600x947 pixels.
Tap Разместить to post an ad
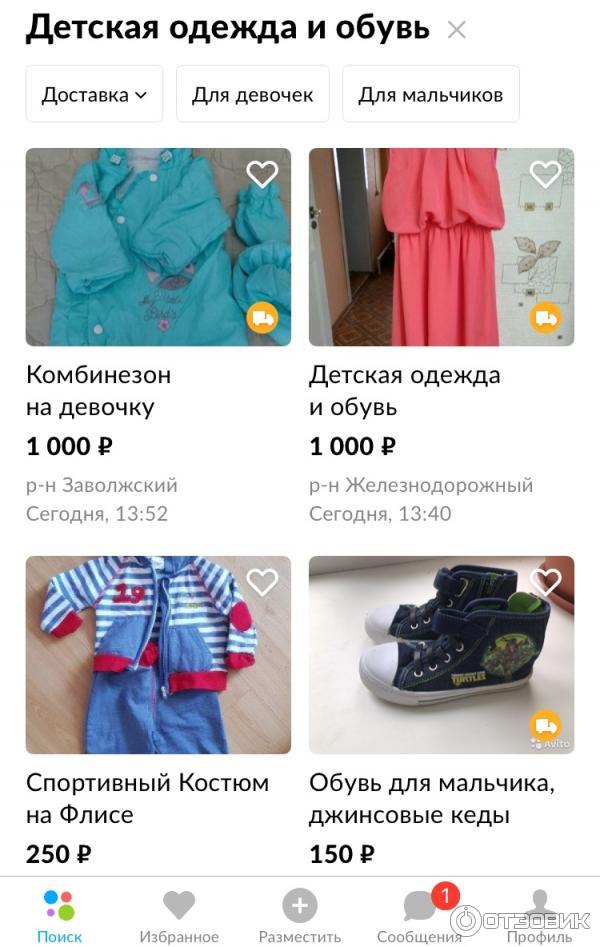(x=299, y=915)
